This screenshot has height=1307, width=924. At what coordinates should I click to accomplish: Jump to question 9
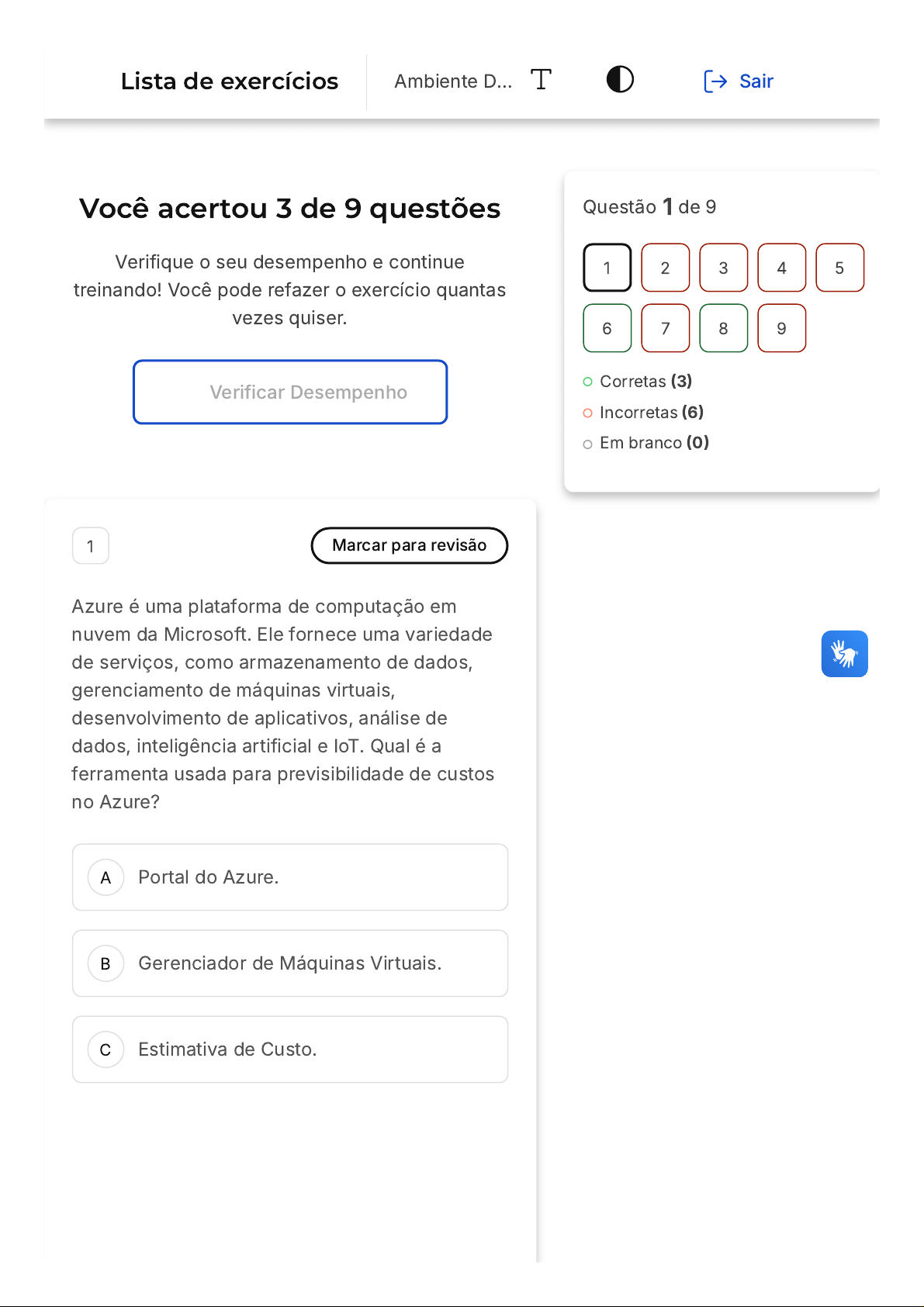pos(781,329)
